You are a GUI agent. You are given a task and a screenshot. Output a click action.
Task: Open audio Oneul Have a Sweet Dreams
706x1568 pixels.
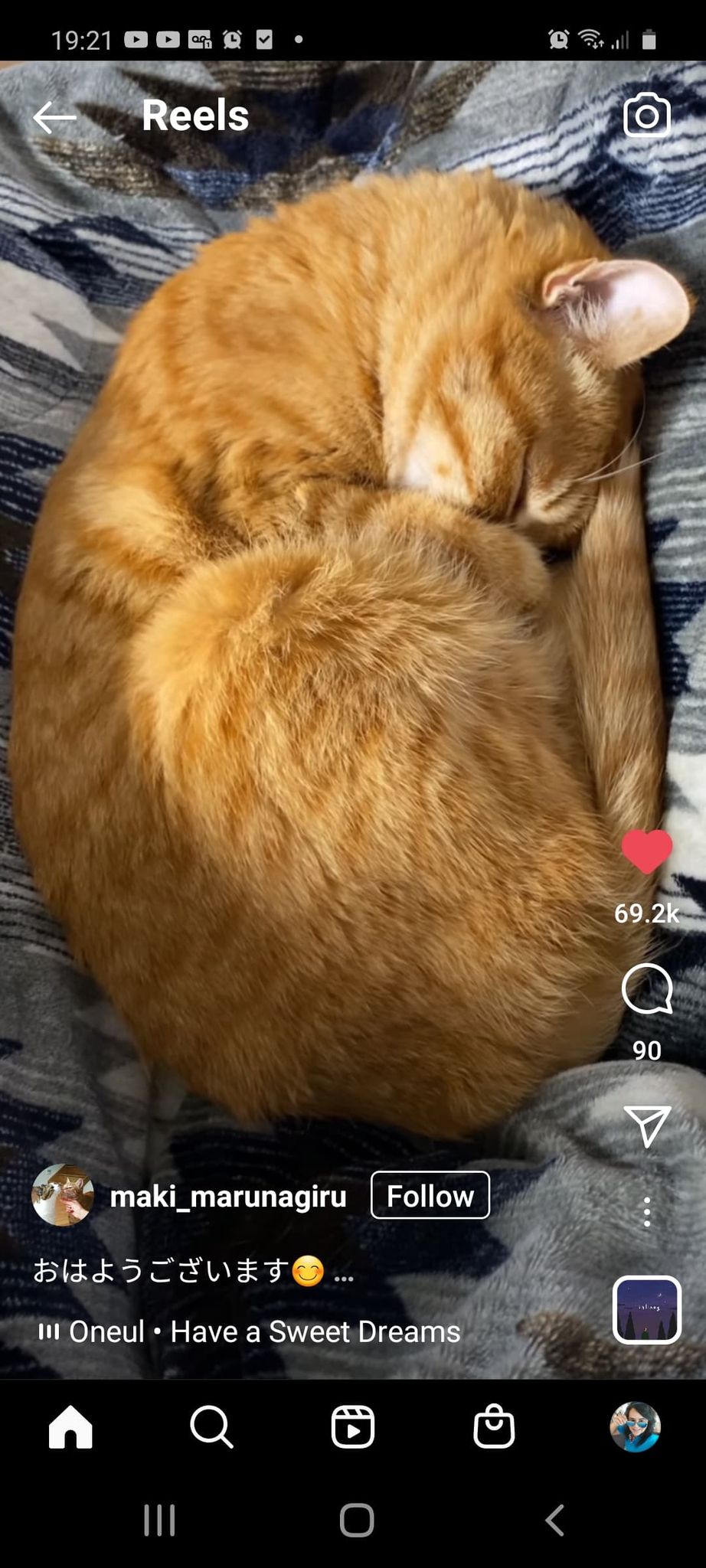[264, 1331]
